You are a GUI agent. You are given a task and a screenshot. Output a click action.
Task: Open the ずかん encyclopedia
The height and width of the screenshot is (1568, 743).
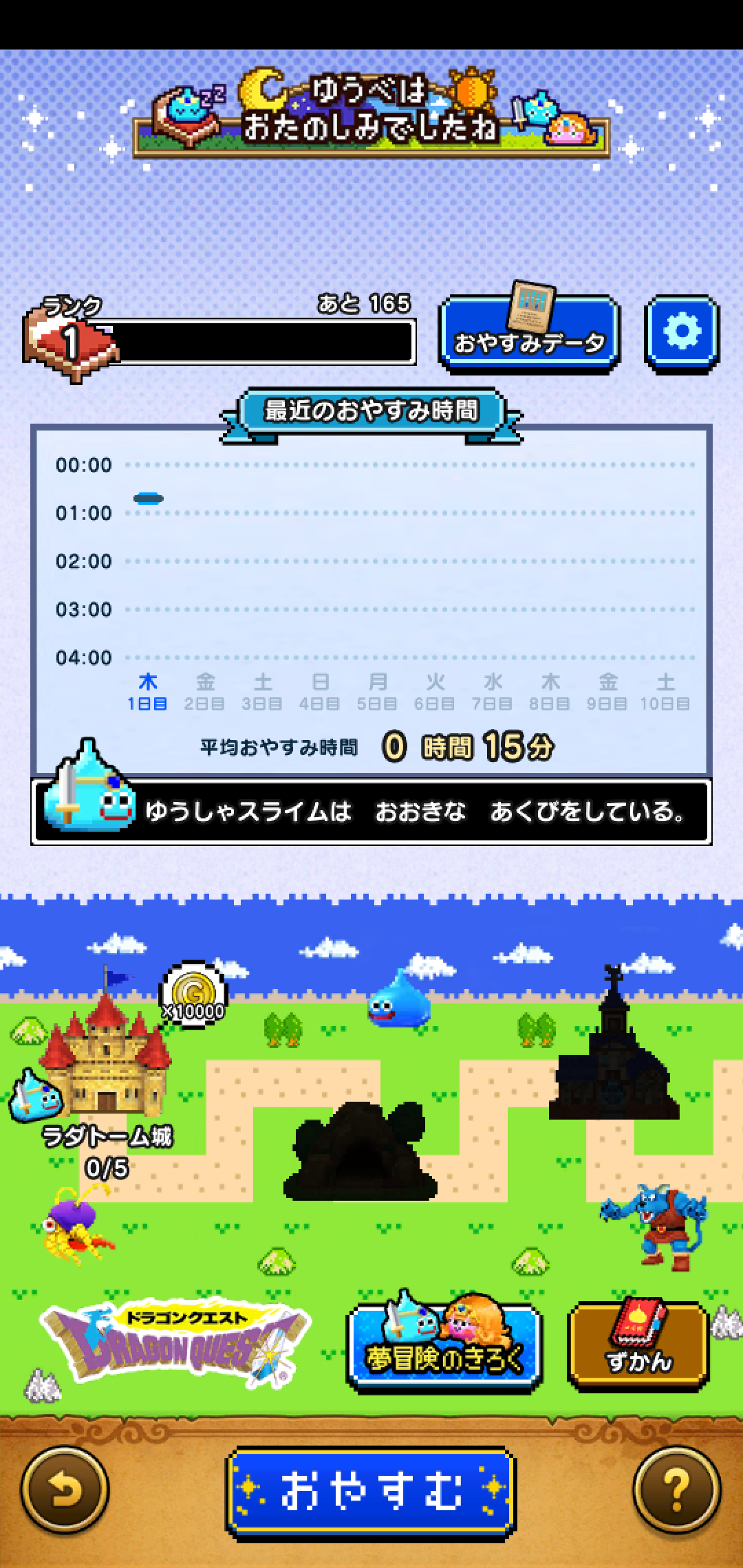click(x=638, y=1344)
